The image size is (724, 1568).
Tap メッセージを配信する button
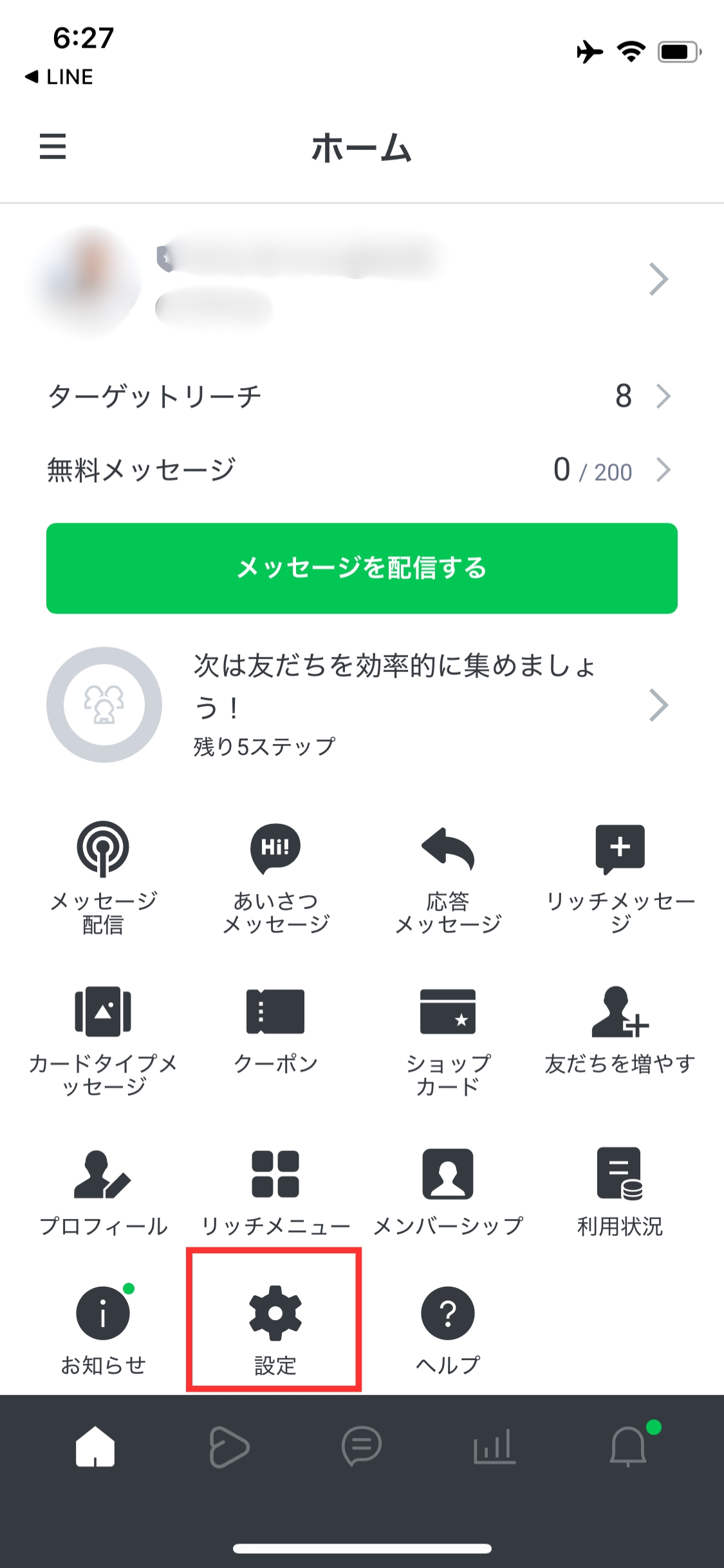coord(362,568)
